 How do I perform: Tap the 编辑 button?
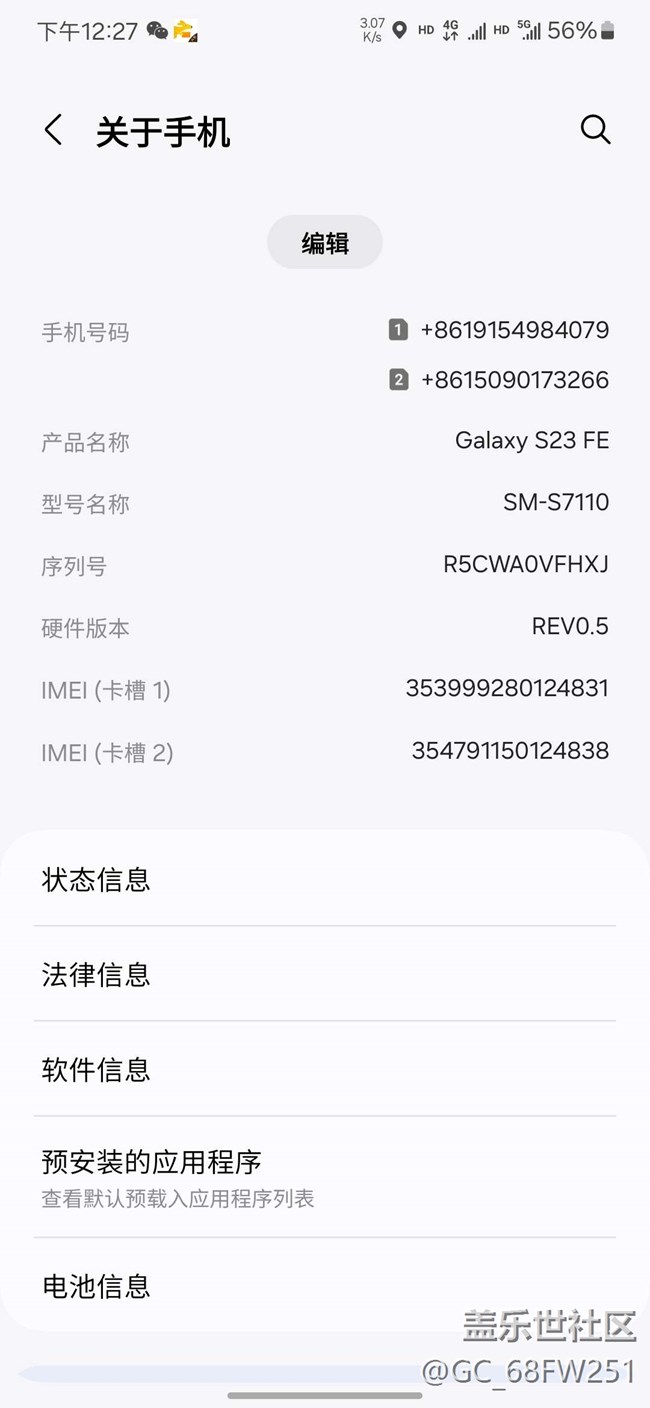coord(325,243)
